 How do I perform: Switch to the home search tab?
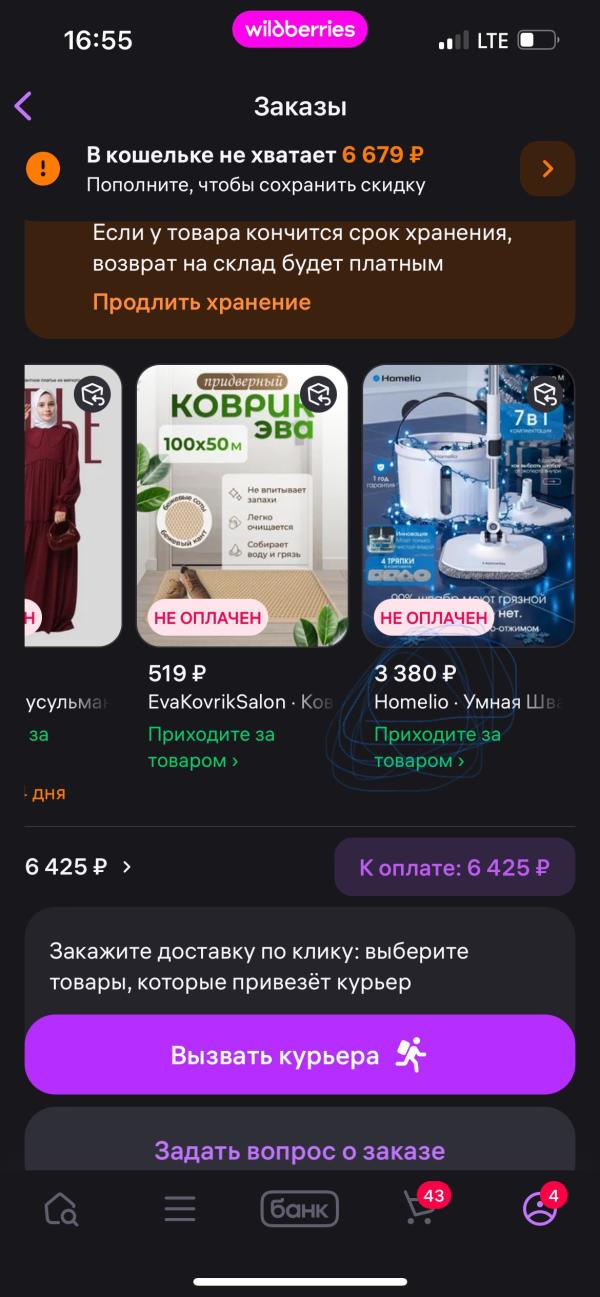coord(61,1209)
